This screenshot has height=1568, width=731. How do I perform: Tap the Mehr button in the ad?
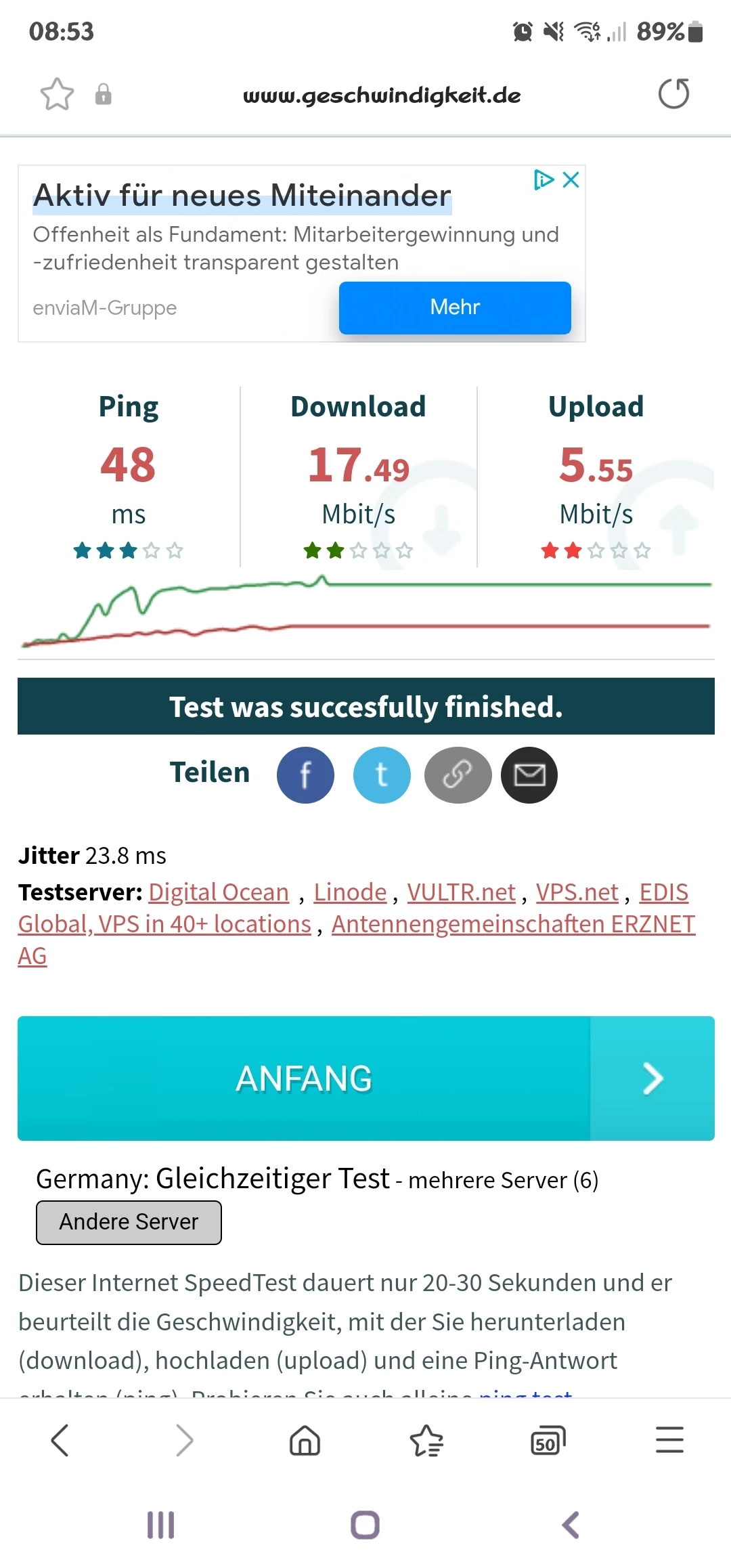click(455, 307)
